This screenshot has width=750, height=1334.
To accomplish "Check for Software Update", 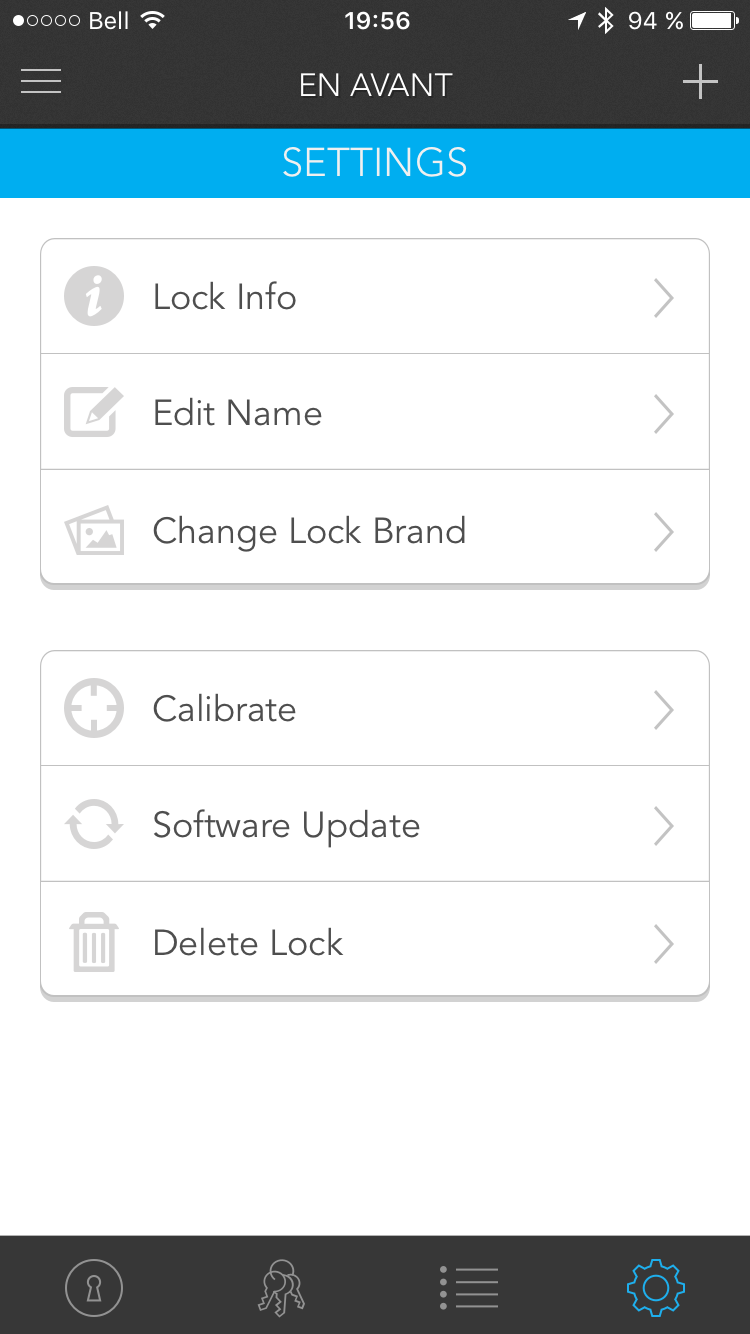I will click(x=374, y=826).
